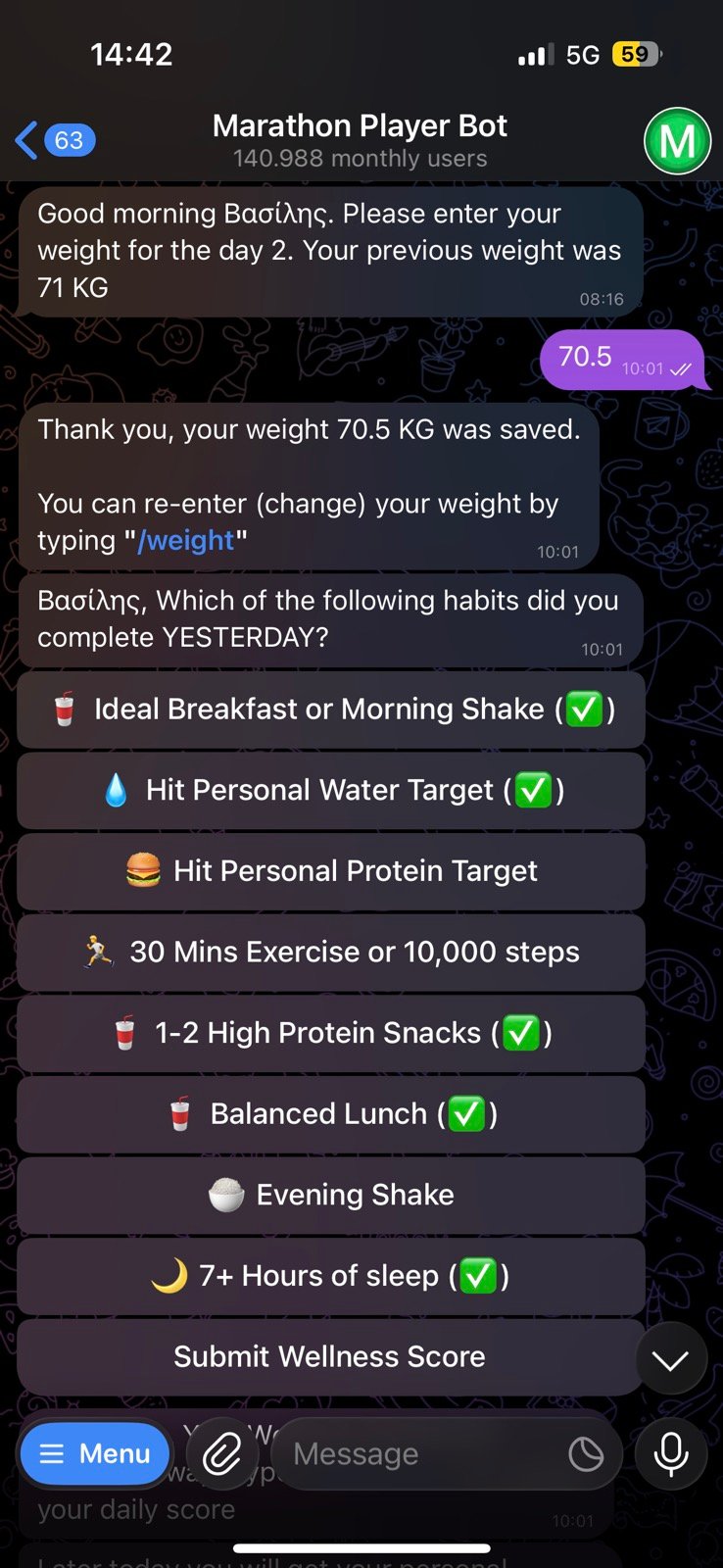Record a voice message with the microphone

pos(671,1453)
